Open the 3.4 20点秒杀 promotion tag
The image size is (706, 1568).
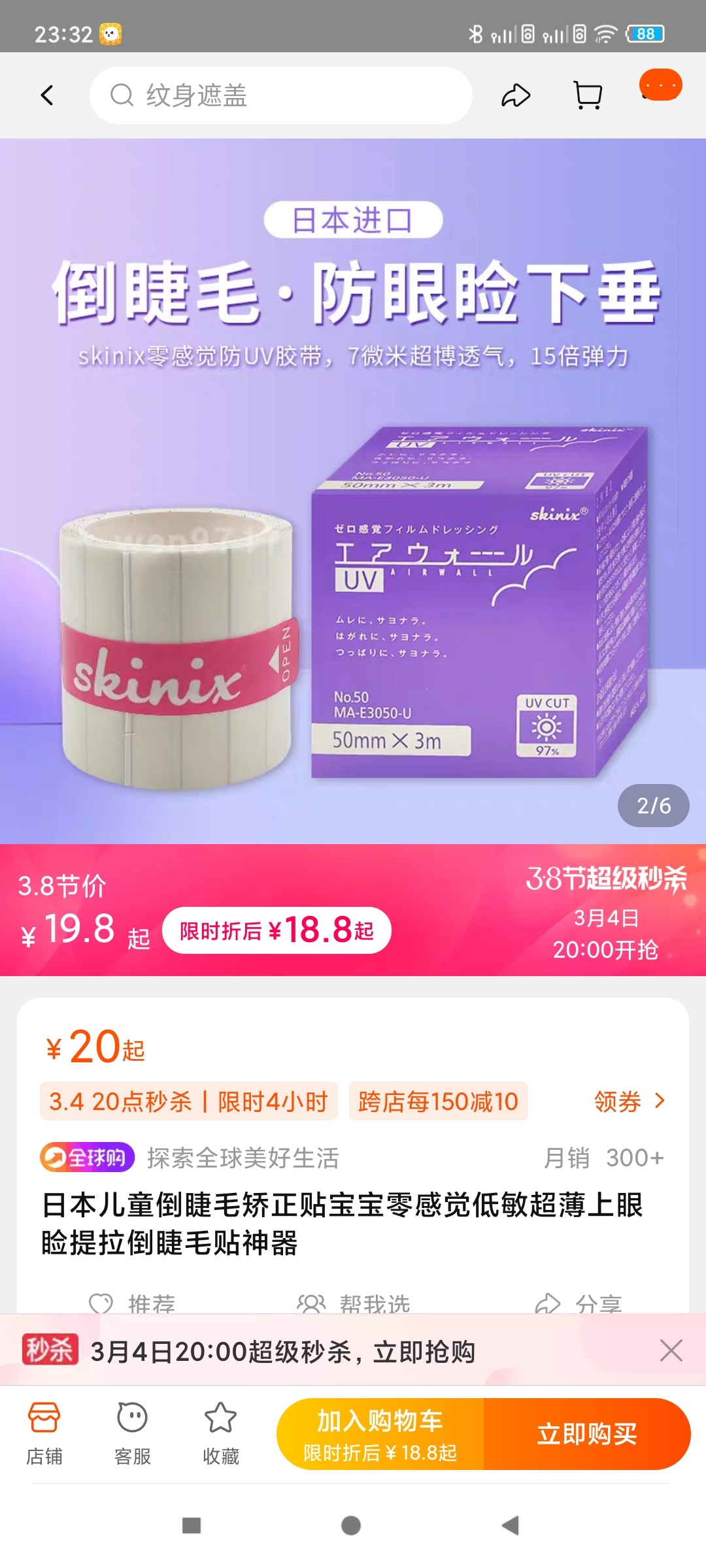tap(188, 1102)
